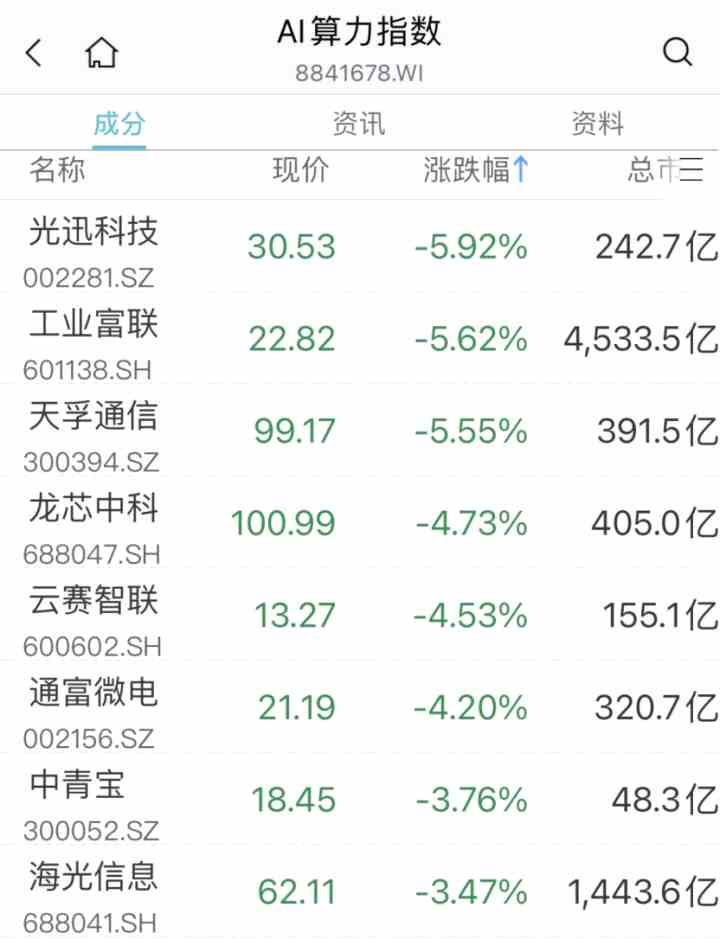Open the search magnifier

click(677, 52)
